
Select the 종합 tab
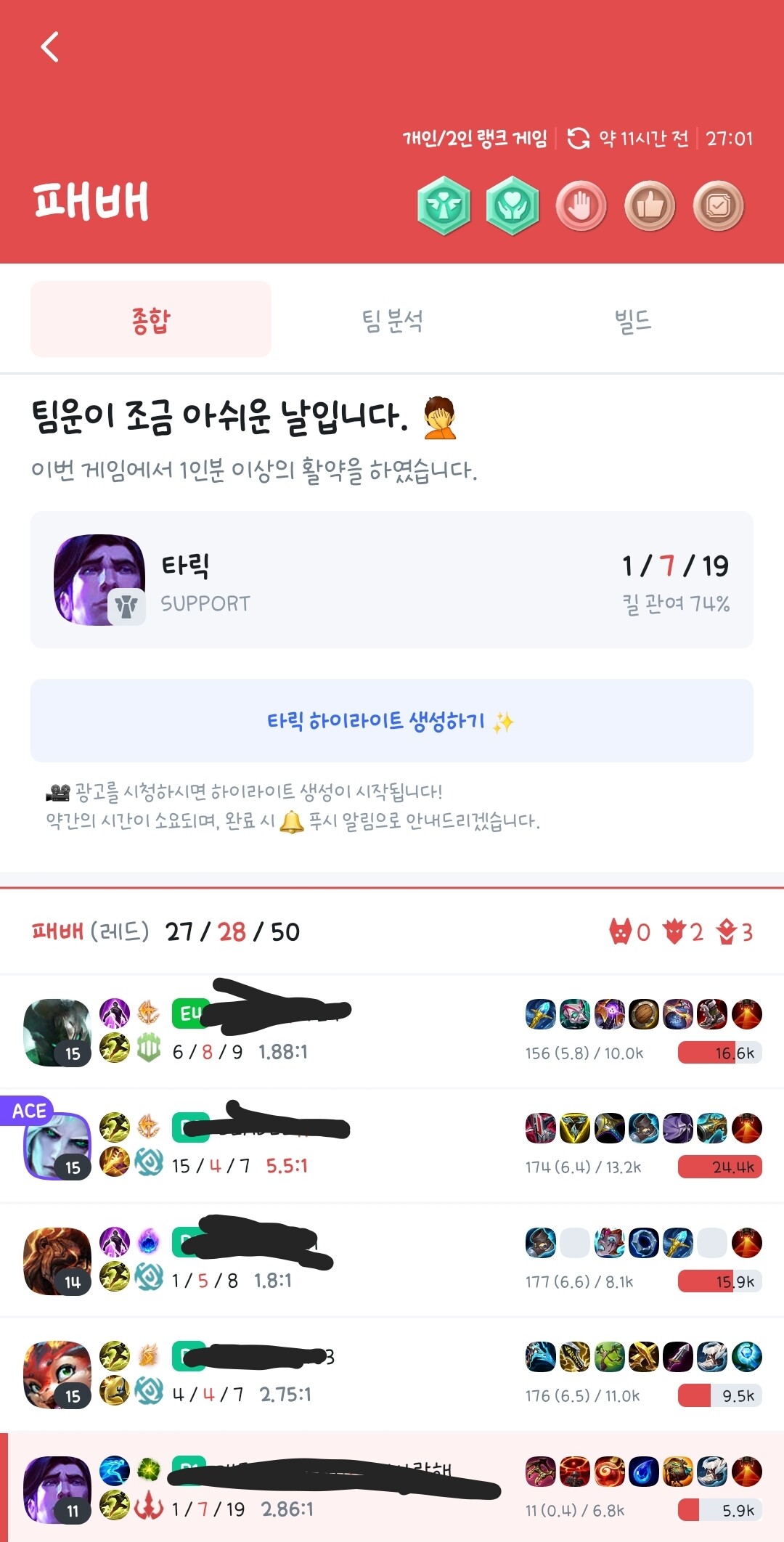click(151, 320)
